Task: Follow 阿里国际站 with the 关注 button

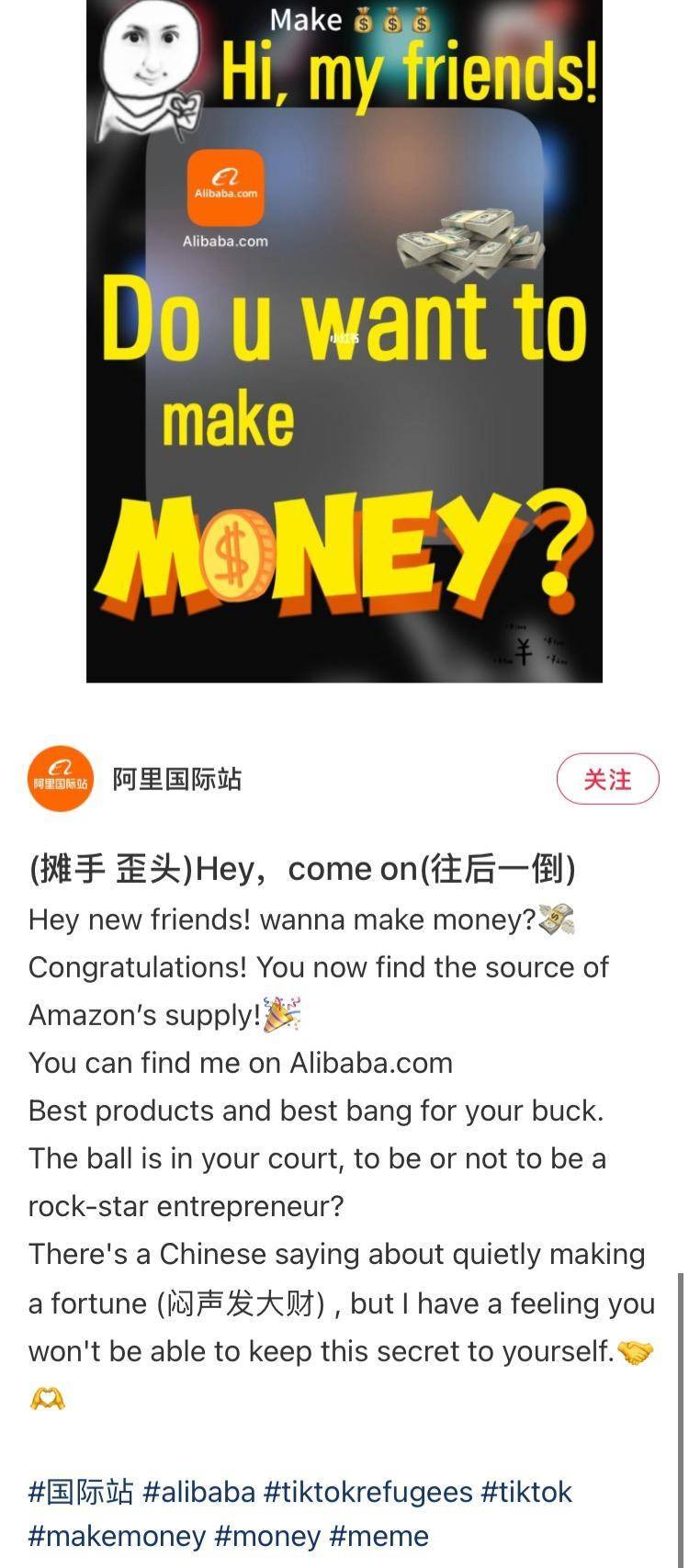Action: (x=607, y=779)
